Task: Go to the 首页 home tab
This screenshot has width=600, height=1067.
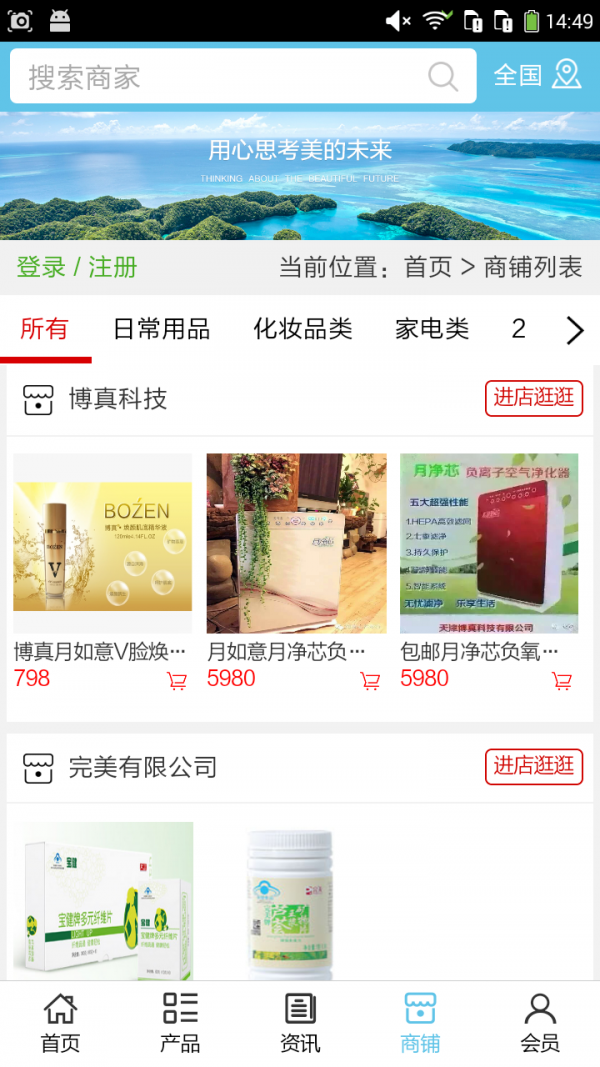Action: tap(60, 1023)
